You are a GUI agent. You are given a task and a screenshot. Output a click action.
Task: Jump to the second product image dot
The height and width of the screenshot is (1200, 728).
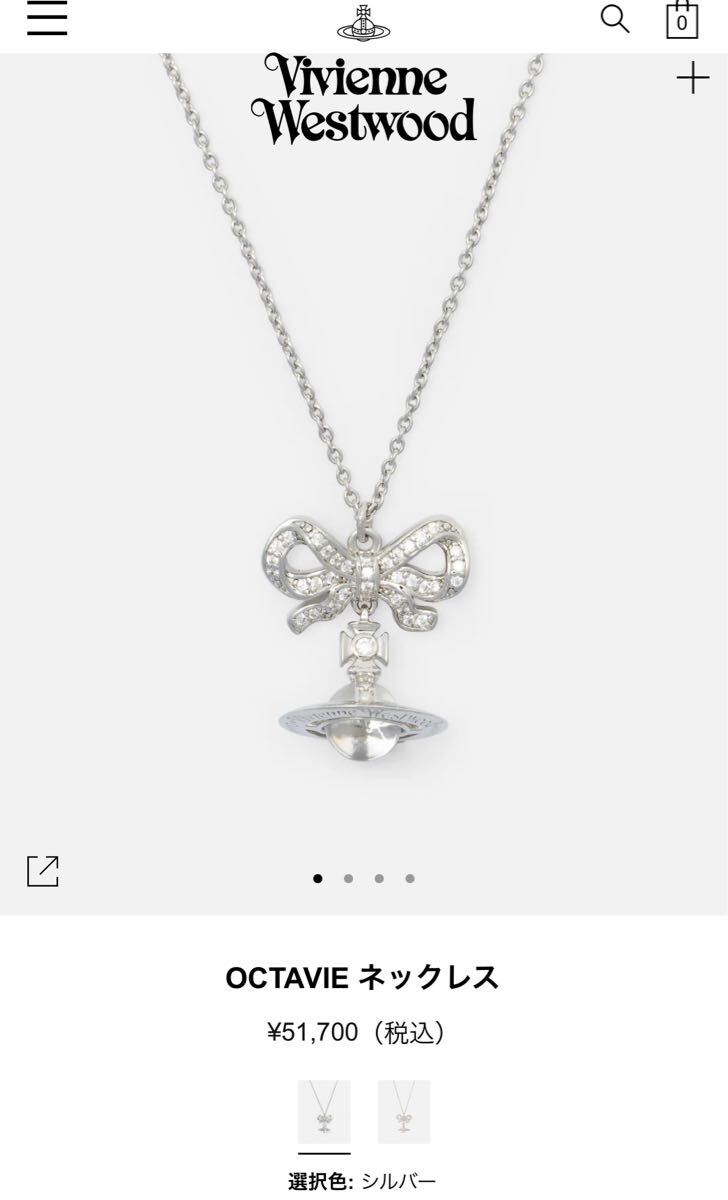click(348, 879)
